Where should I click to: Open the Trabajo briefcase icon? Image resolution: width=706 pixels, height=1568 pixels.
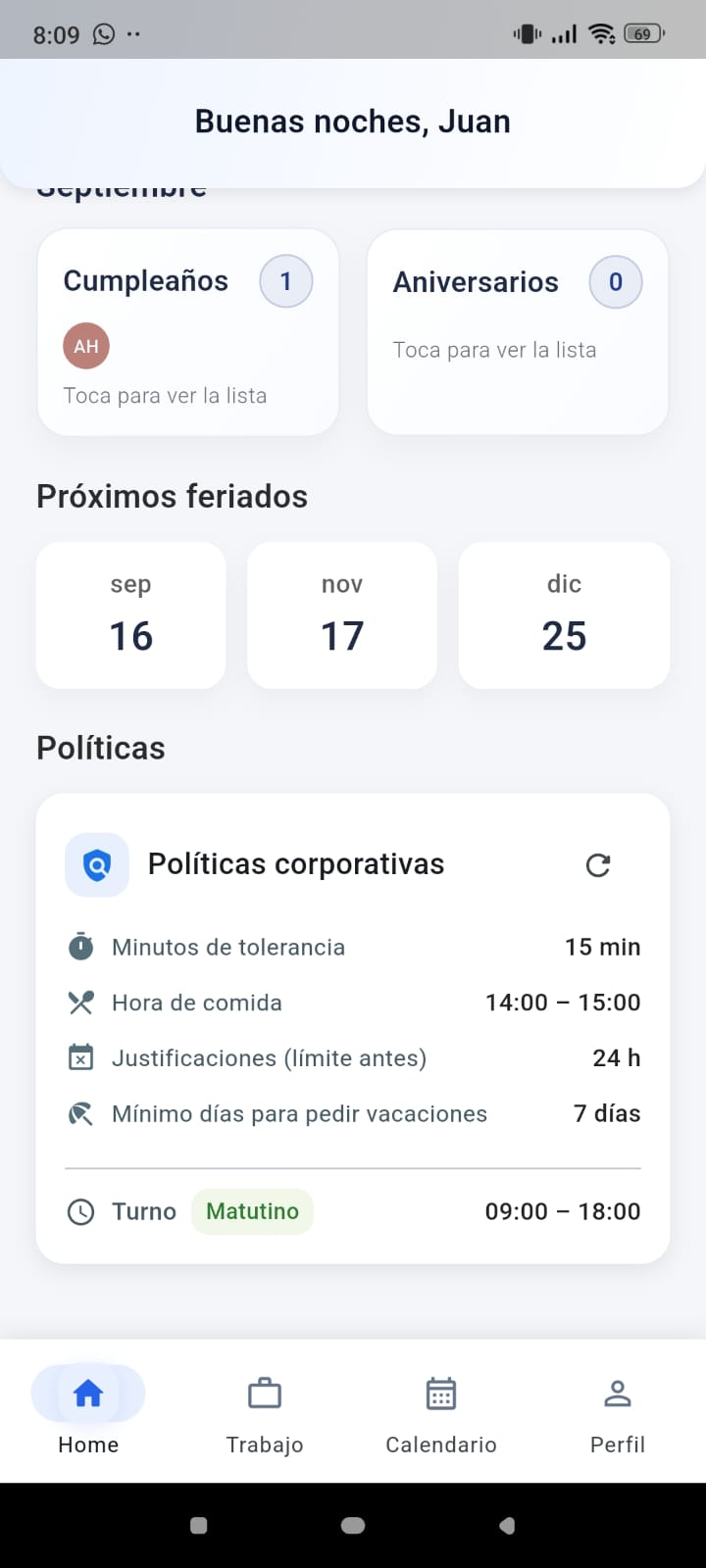point(264,1393)
